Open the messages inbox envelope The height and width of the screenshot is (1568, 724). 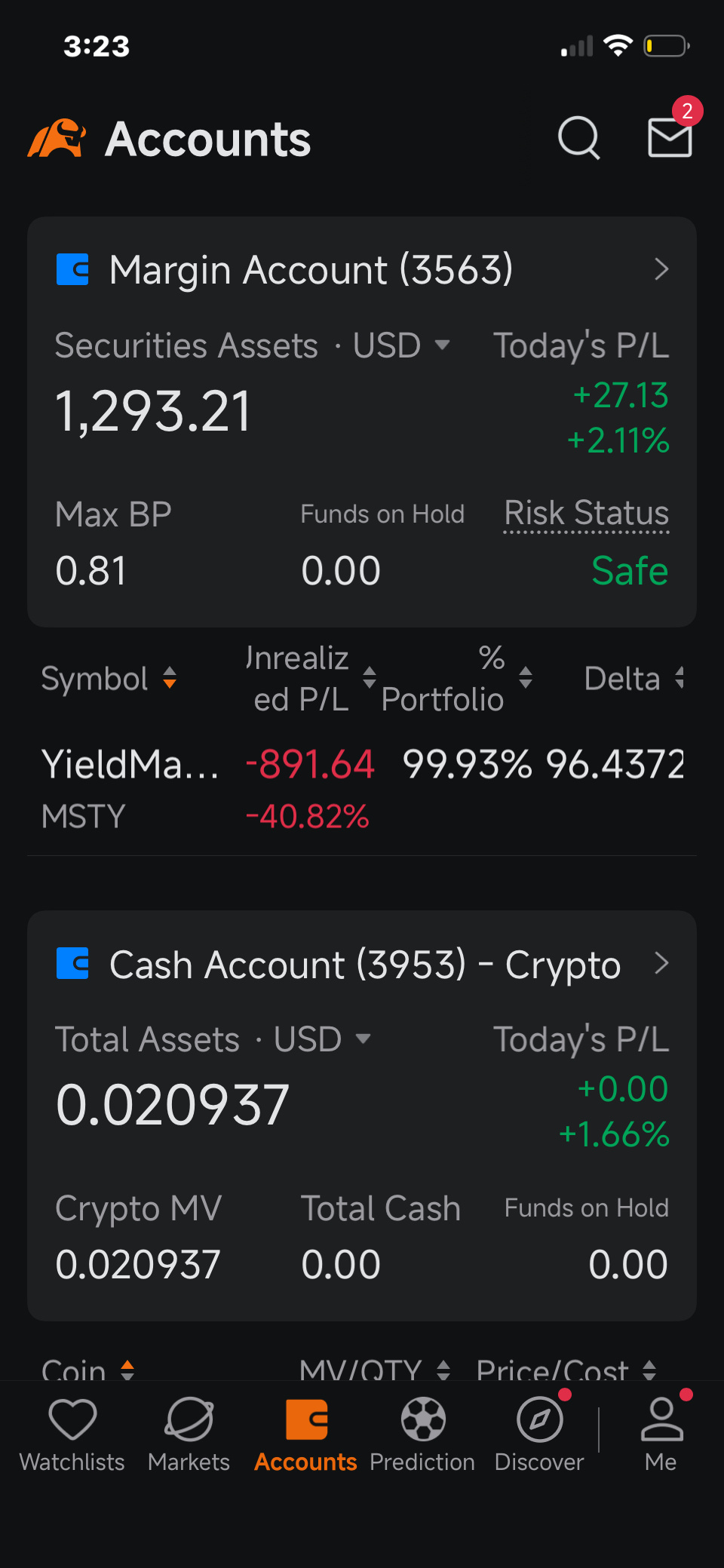click(x=670, y=137)
